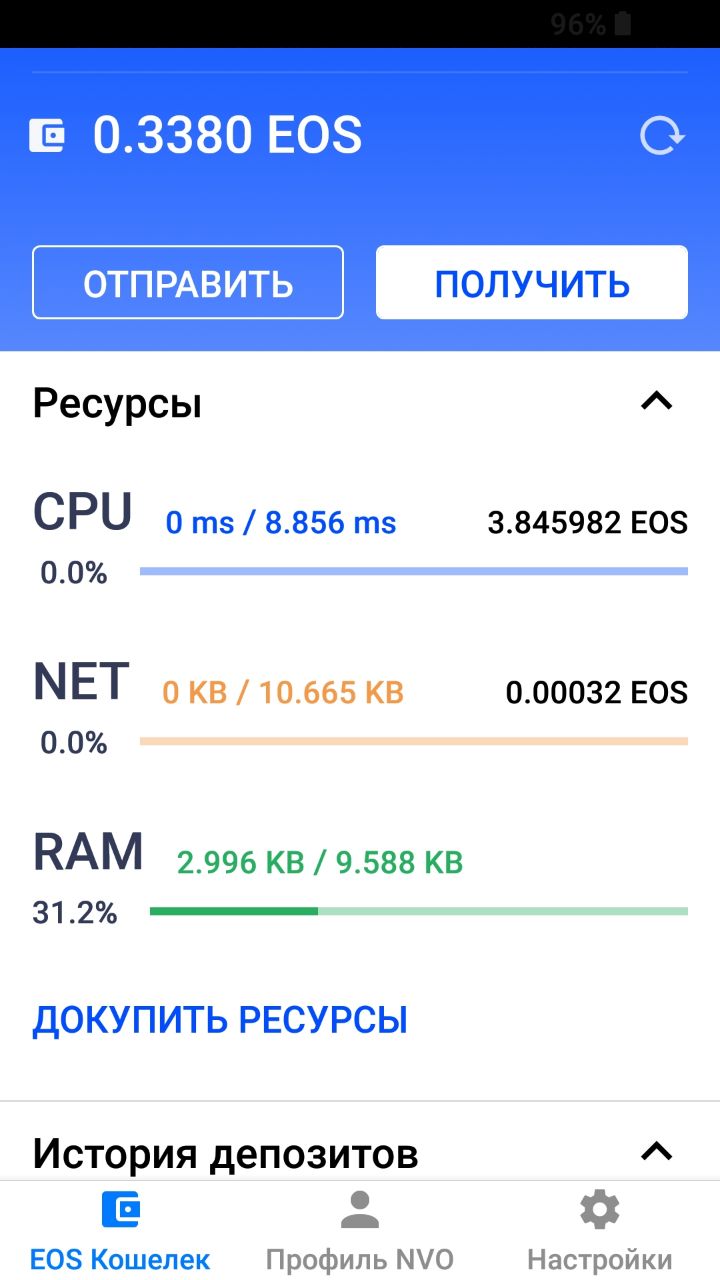This screenshot has width=720, height=1280.
Task: Tap the ОТПРАВИТЬ button
Action: 188,283
